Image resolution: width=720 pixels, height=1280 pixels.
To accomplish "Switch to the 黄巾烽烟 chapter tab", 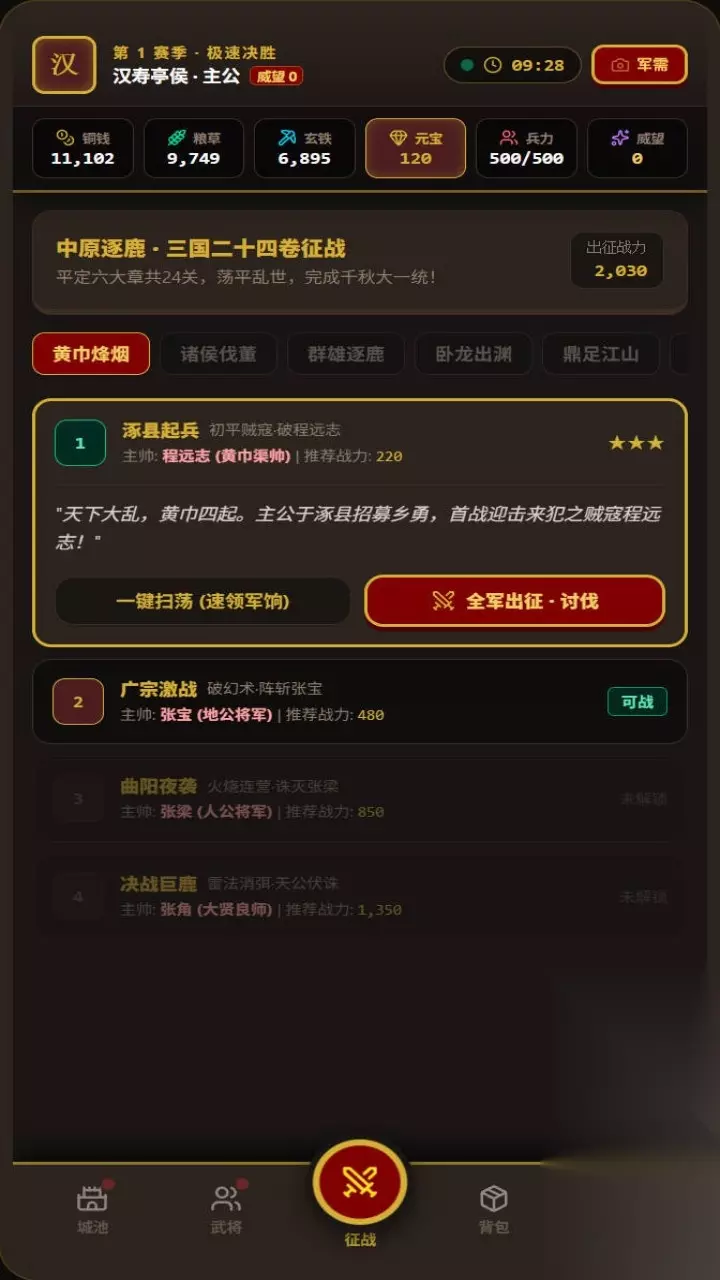I will (91, 354).
